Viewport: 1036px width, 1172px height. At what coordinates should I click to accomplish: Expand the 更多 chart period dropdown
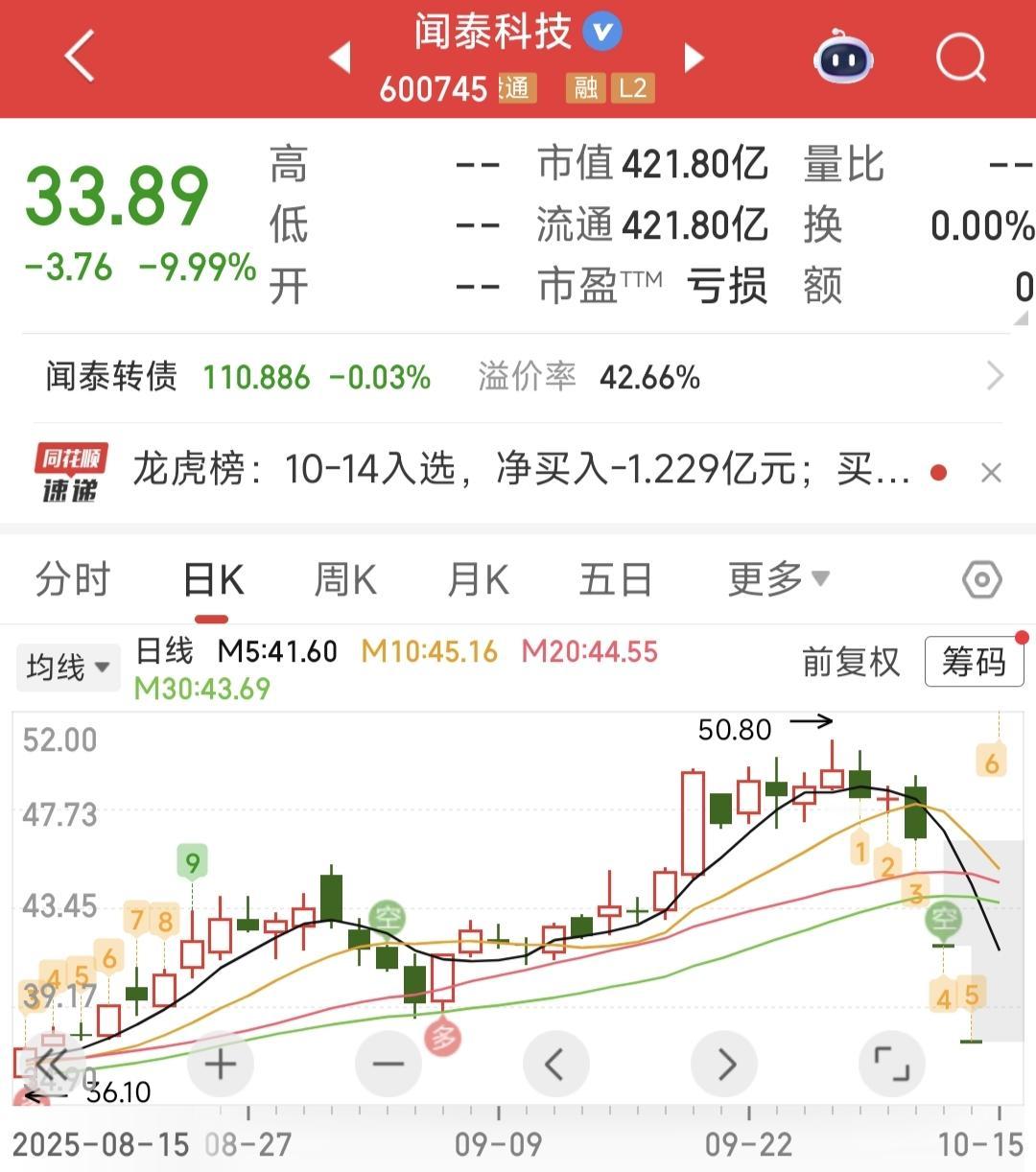click(x=778, y=579)
